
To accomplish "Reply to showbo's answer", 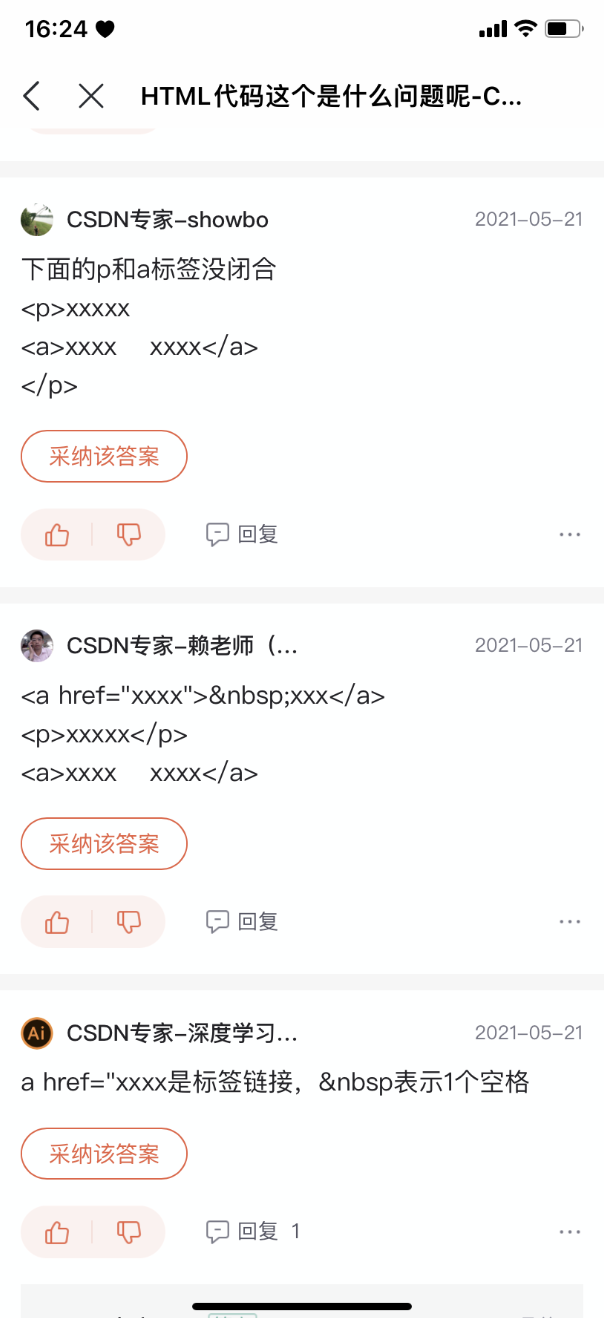I will [242, 535].
